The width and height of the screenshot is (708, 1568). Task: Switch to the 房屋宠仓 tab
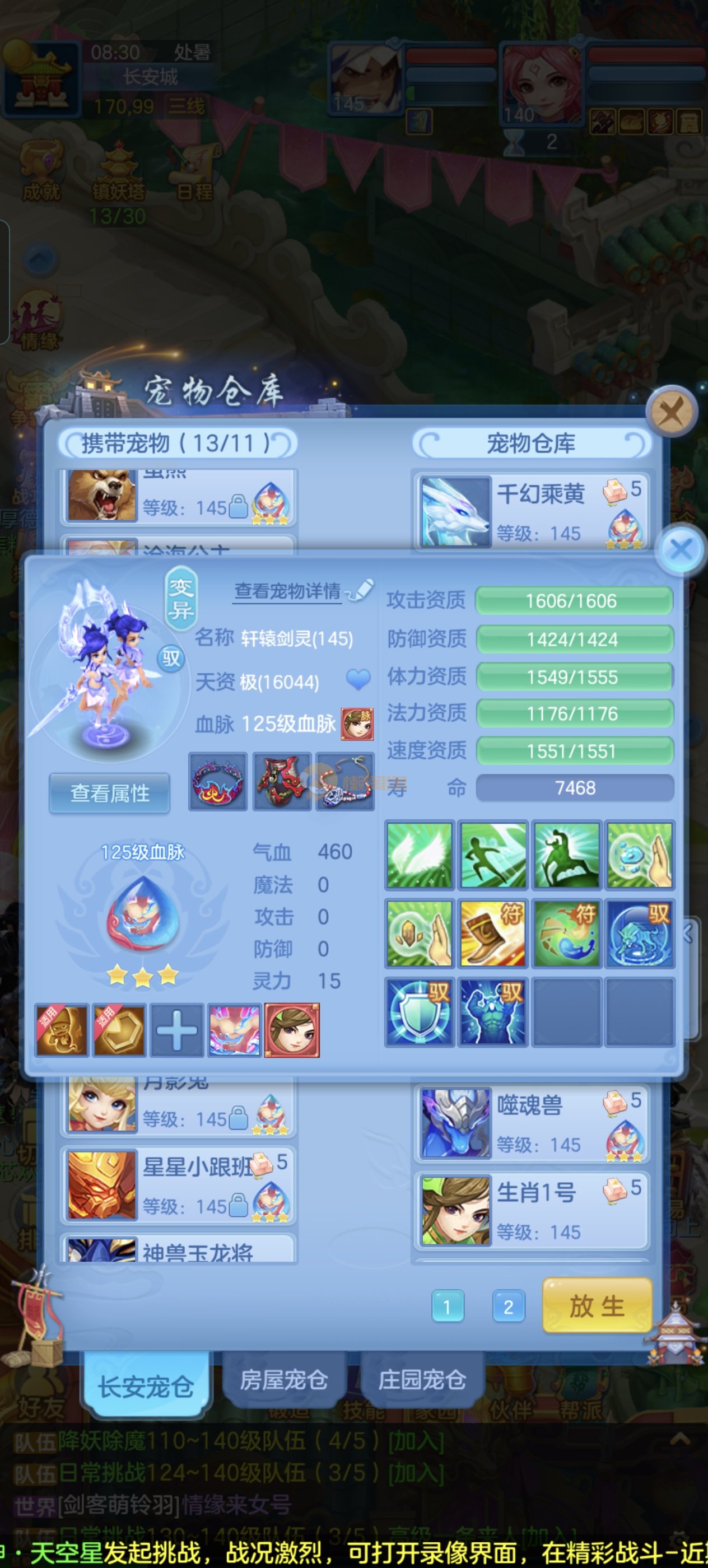[x=283, y=1379]
